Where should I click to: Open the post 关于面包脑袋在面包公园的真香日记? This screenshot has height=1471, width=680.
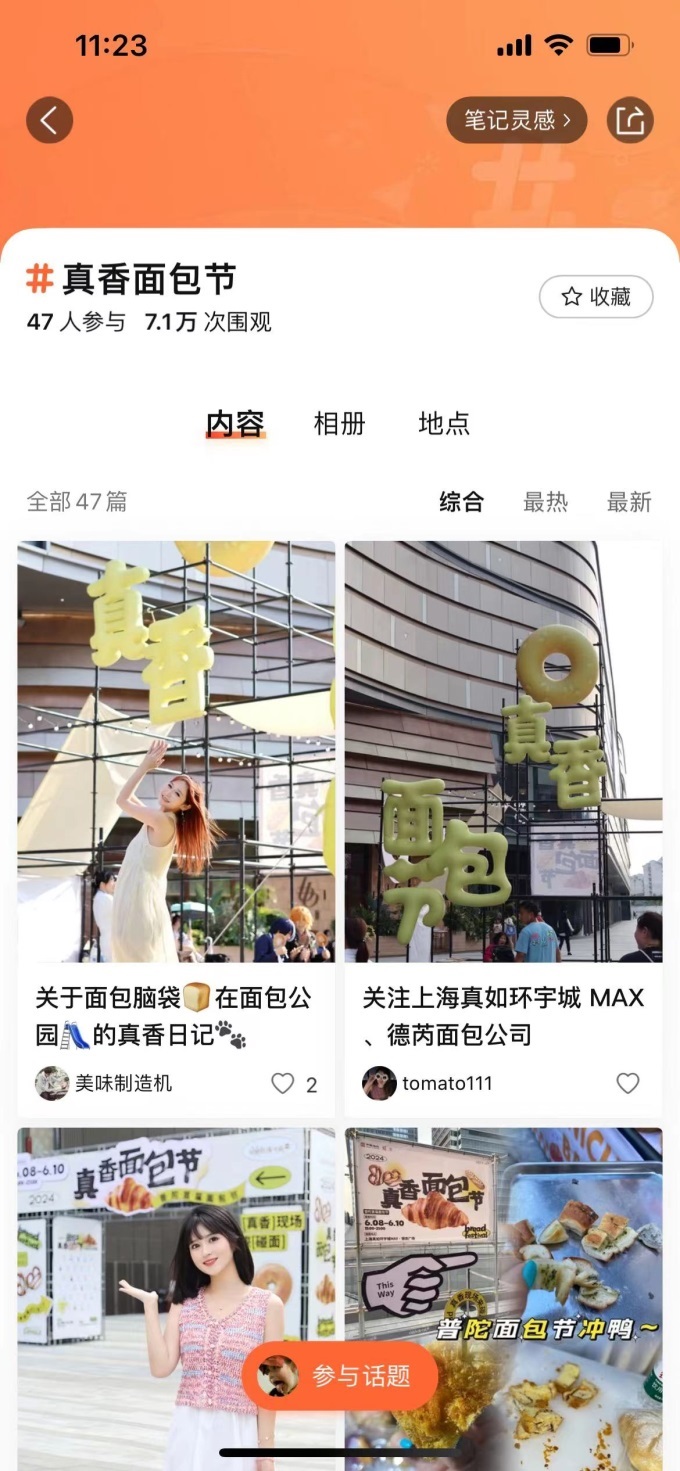click(176, 750)
